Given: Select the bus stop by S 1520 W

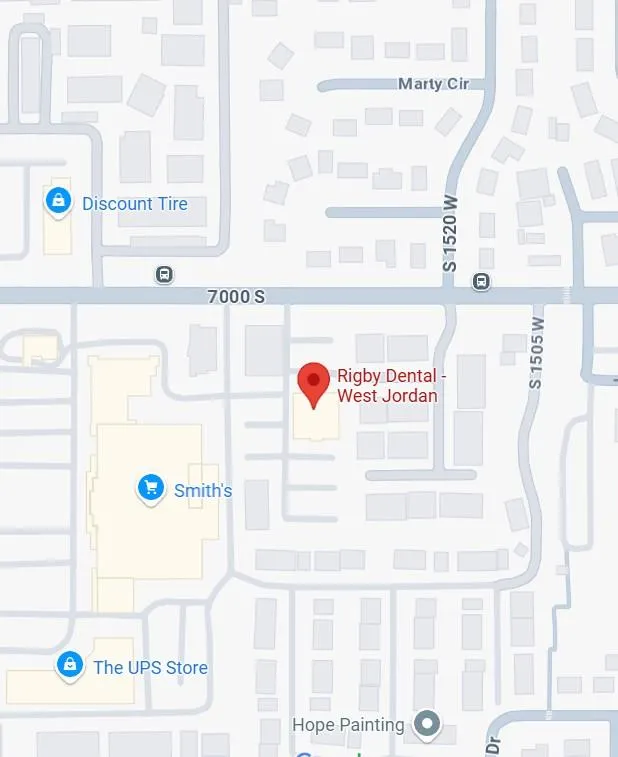Looking at the screenshot, I should pos(481,281).
